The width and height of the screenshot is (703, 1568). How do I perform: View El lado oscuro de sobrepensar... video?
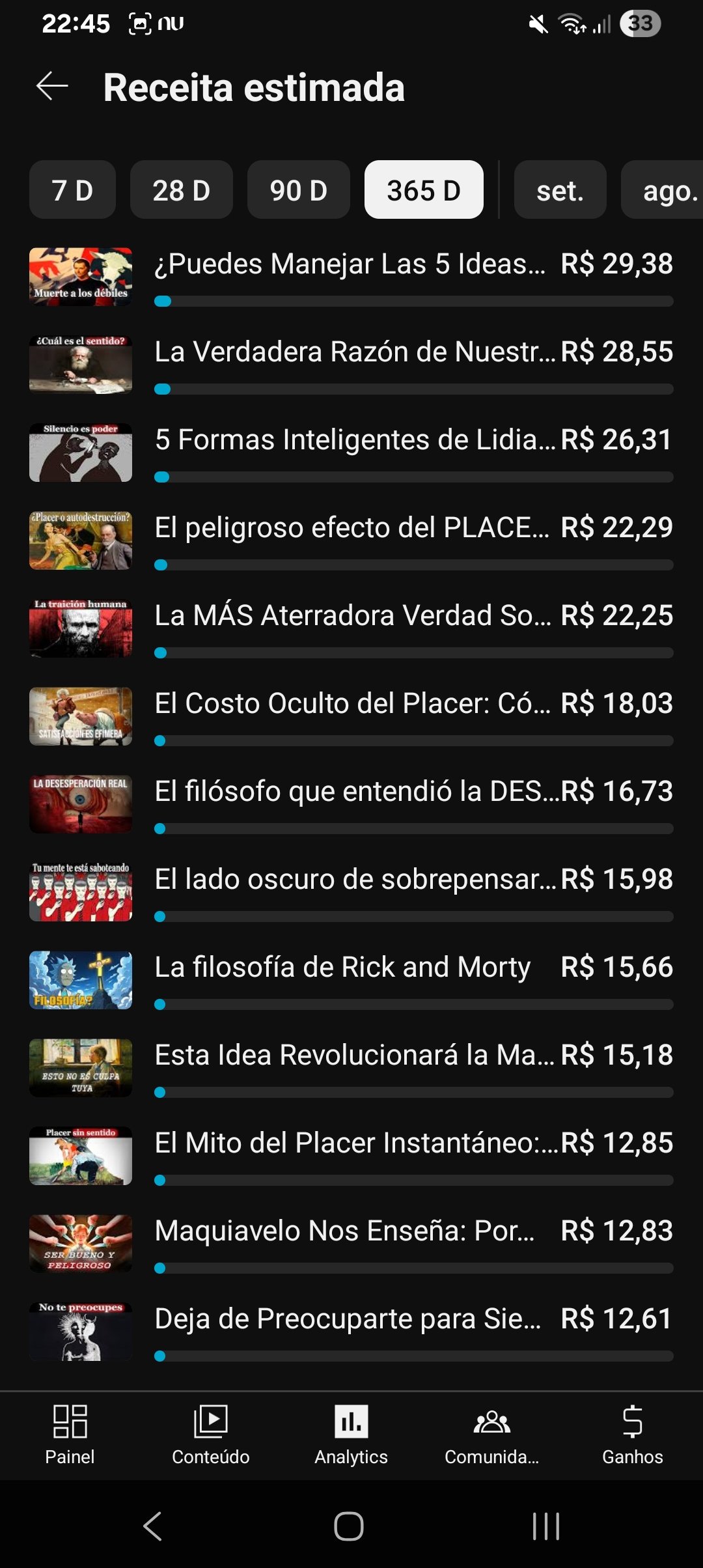[x=355, y=880]
